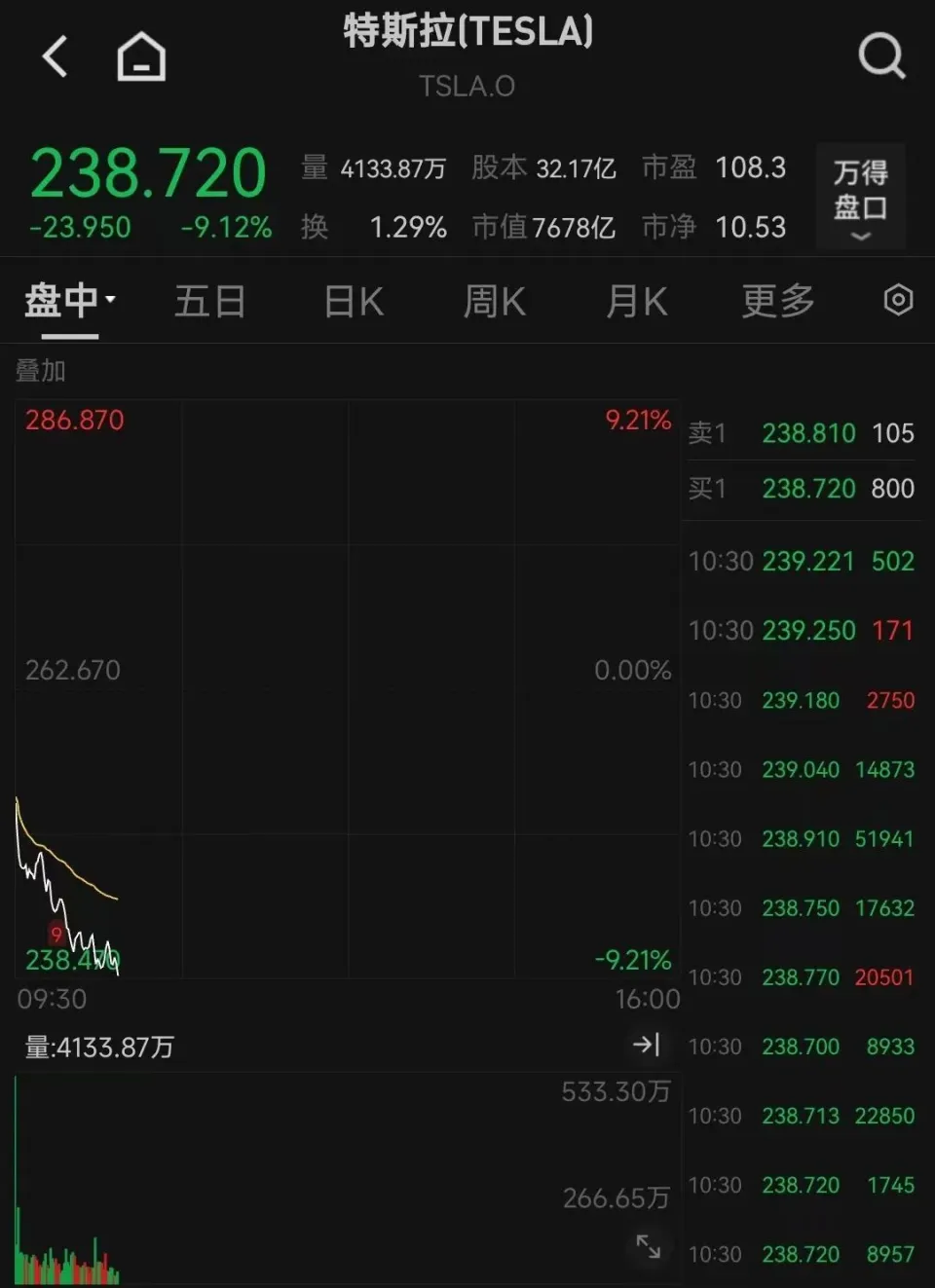Go back to the previous page
This screenshot has height=1288, width=935.
tap(56, 56)
